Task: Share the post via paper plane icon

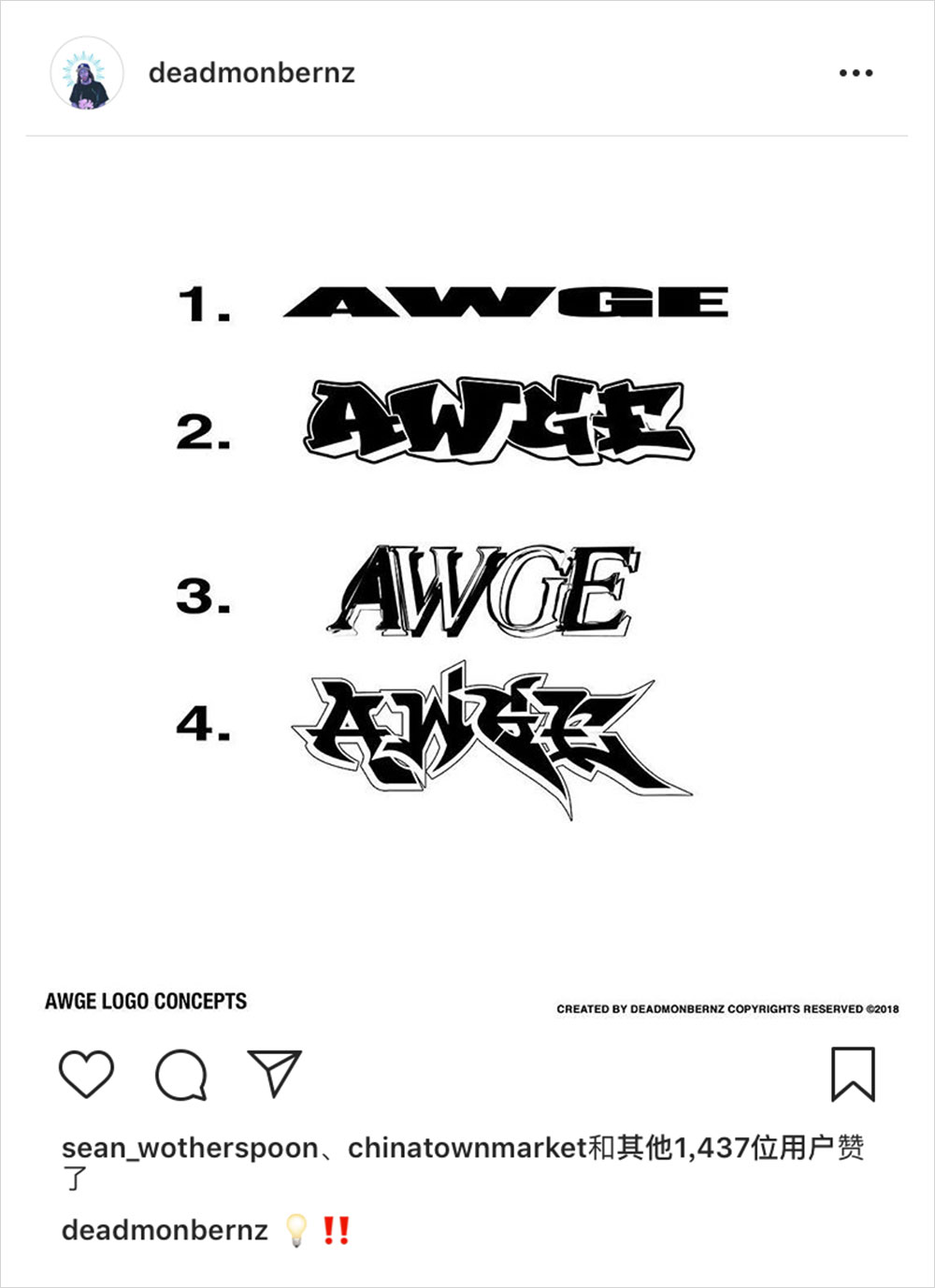Action: click(274, 1073)
